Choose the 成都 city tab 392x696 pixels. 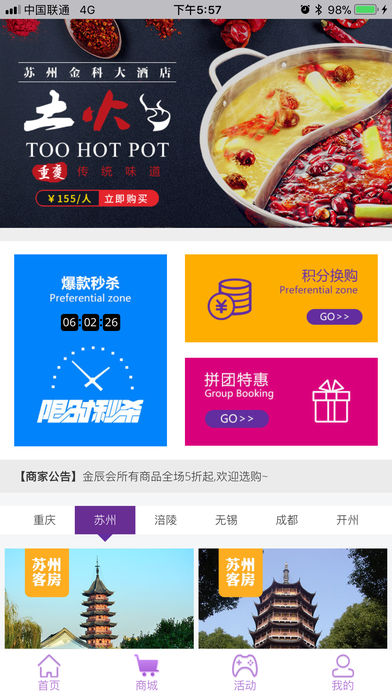[x=287, y=520]
